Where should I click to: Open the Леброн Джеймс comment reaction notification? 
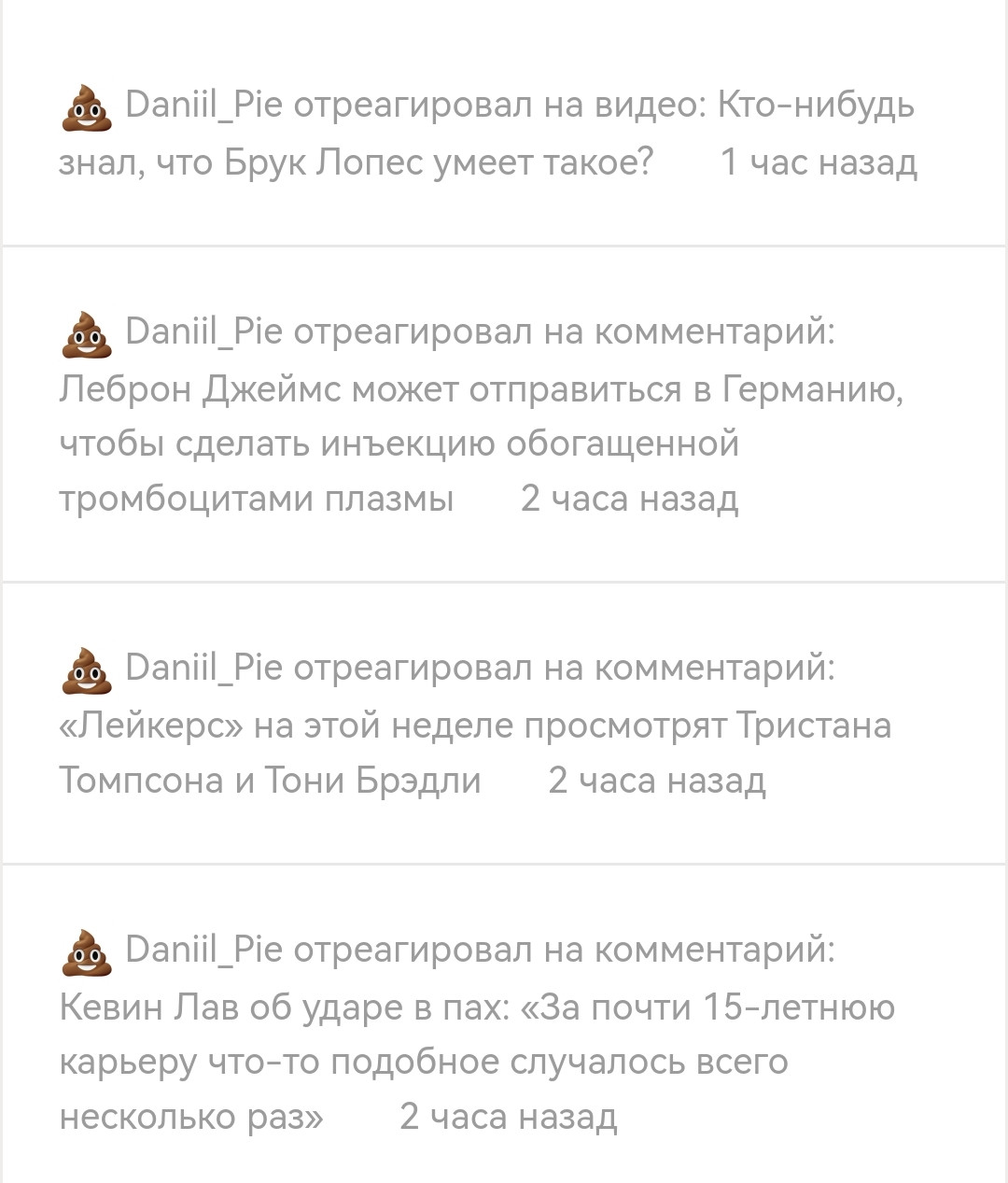481,415
